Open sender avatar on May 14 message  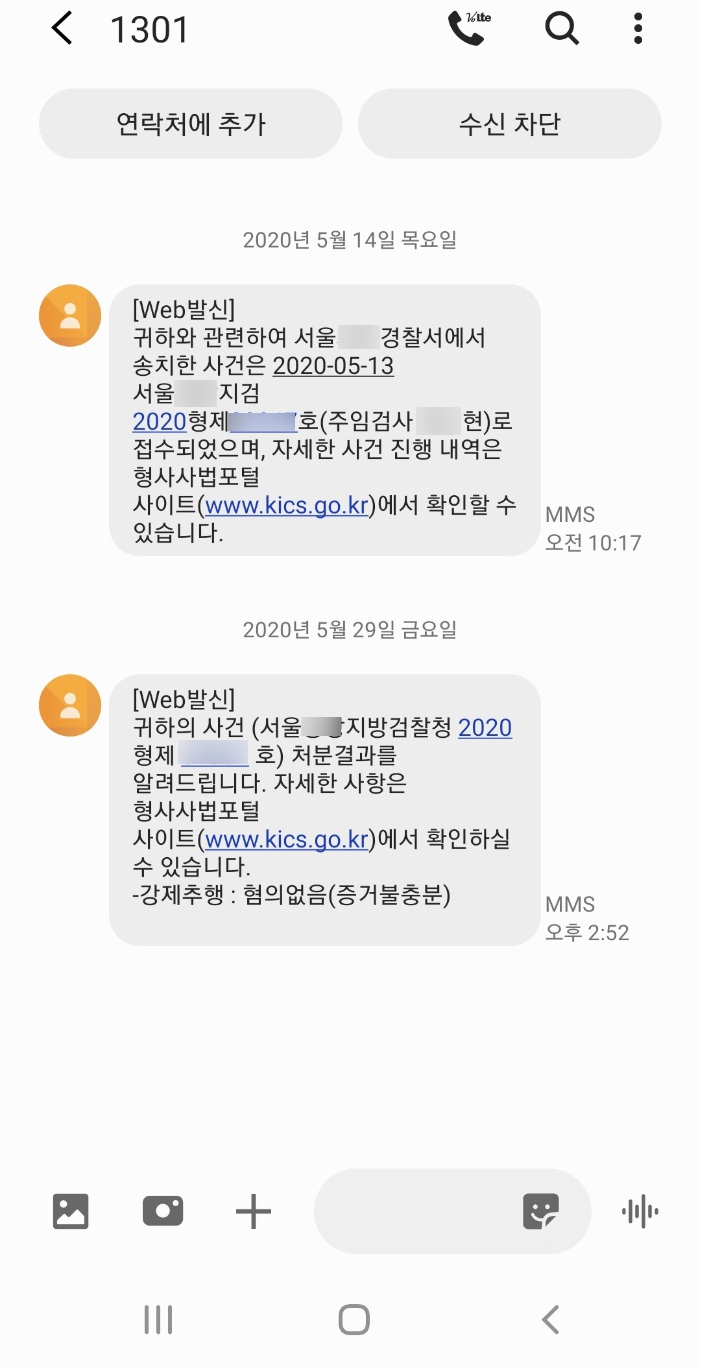click(70, 316)
